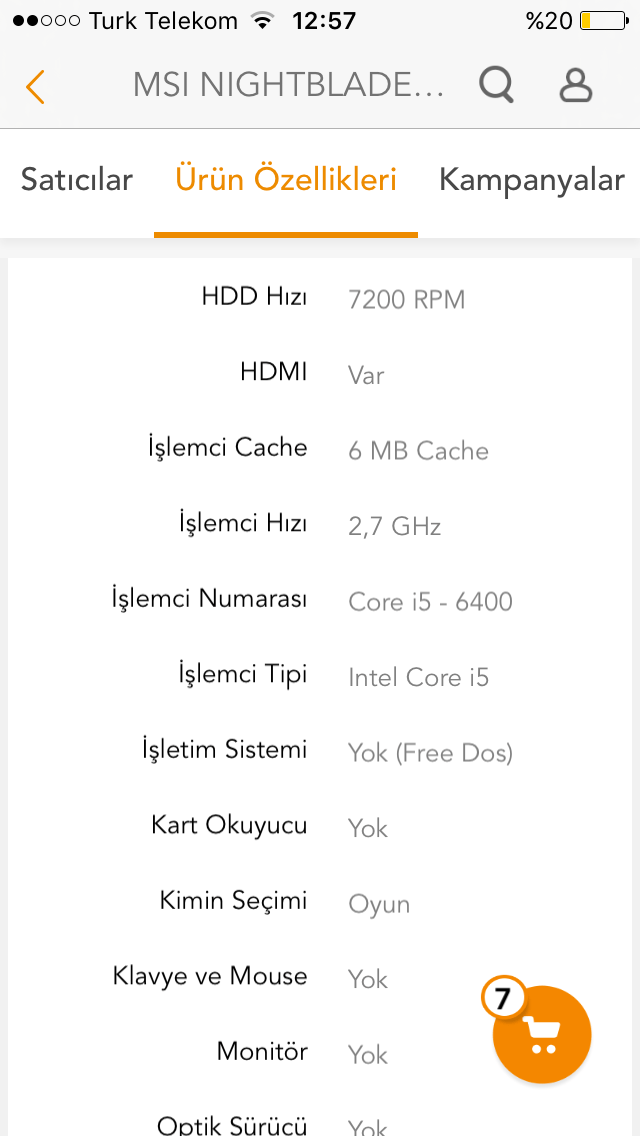Screen dimensions: 640x1136
Task: Go back using the orange arrow
Action: 36,86
